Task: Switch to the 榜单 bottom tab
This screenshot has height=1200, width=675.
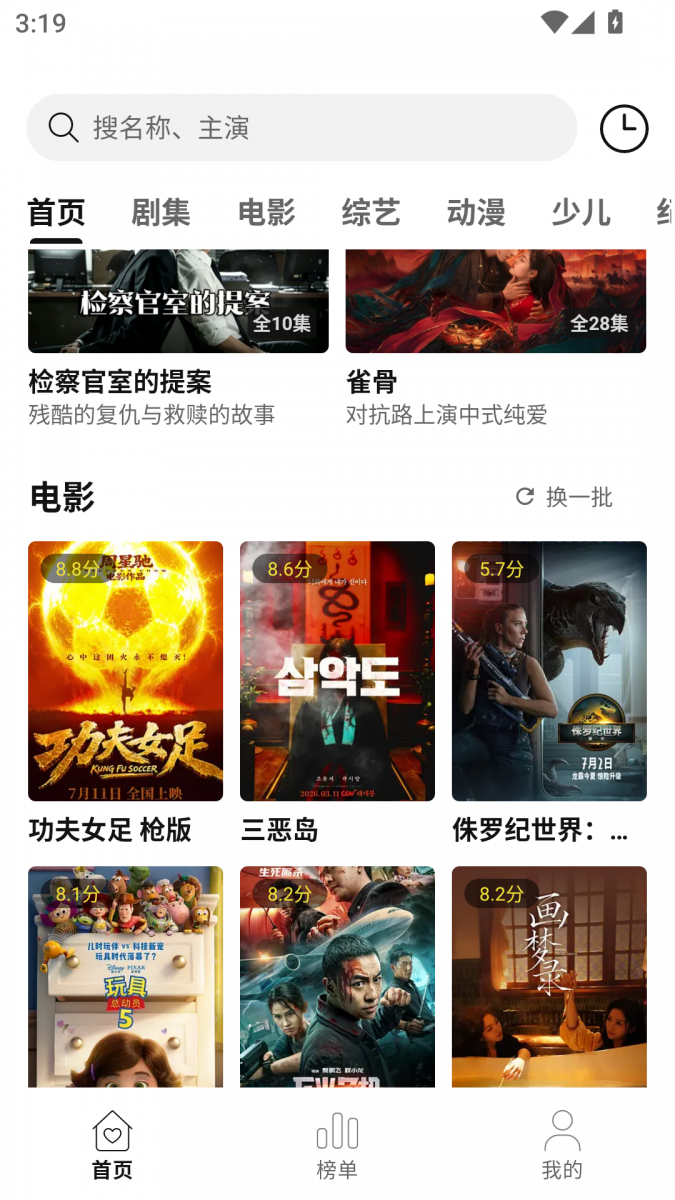Action: 337,1145
